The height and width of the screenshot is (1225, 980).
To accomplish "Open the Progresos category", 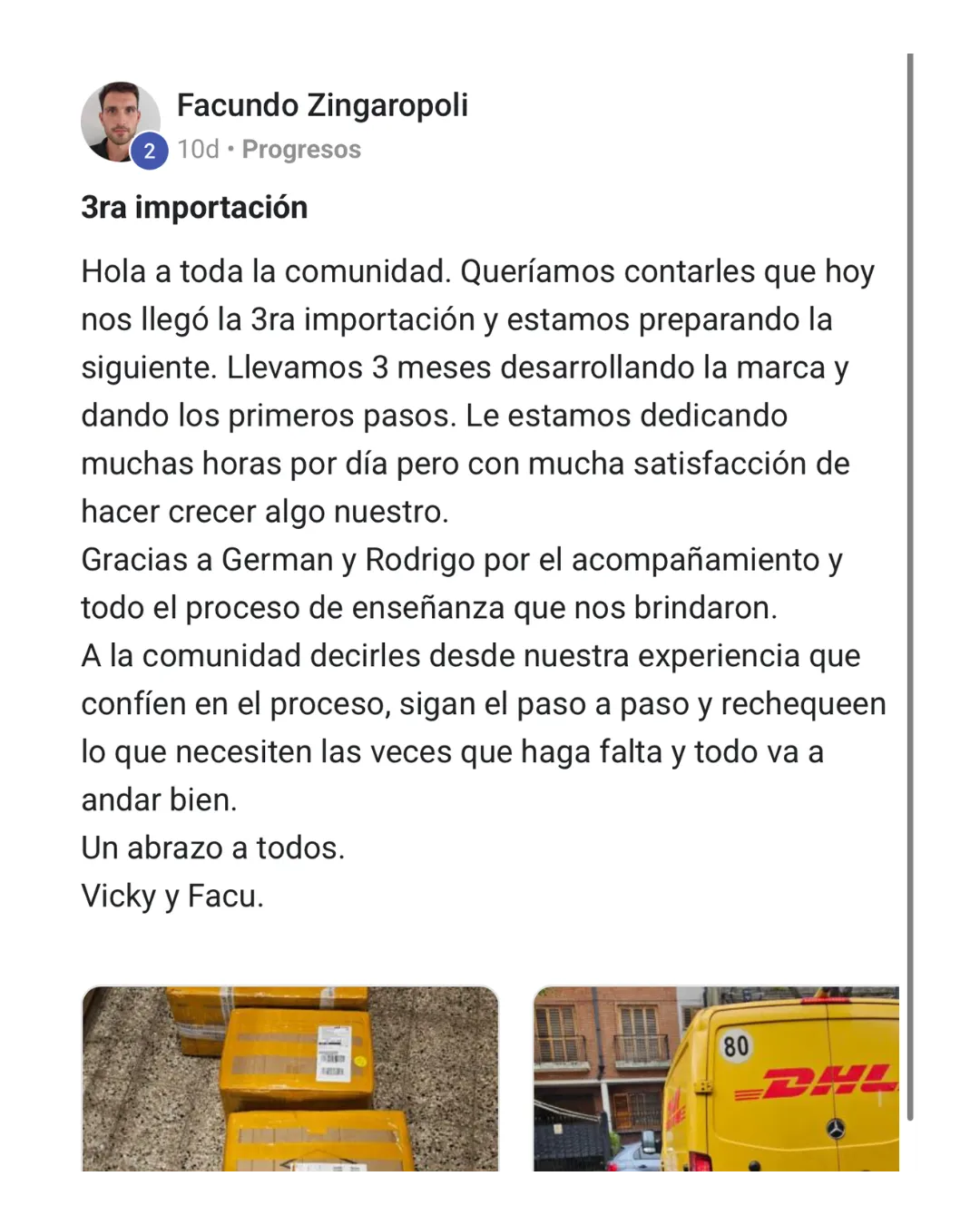I will point(301,150).
